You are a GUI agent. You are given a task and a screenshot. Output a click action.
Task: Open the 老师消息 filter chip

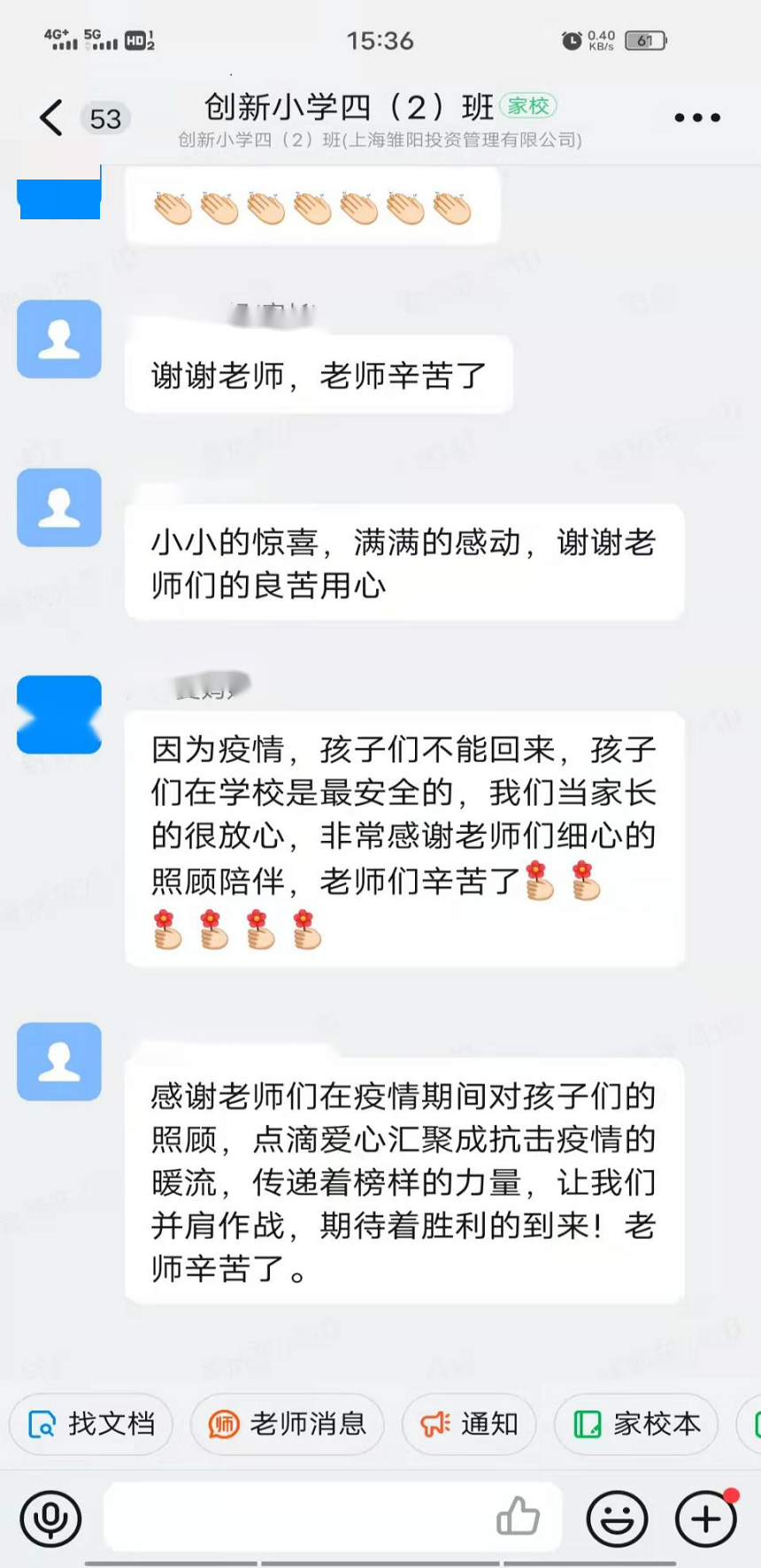pos(288,1424)
